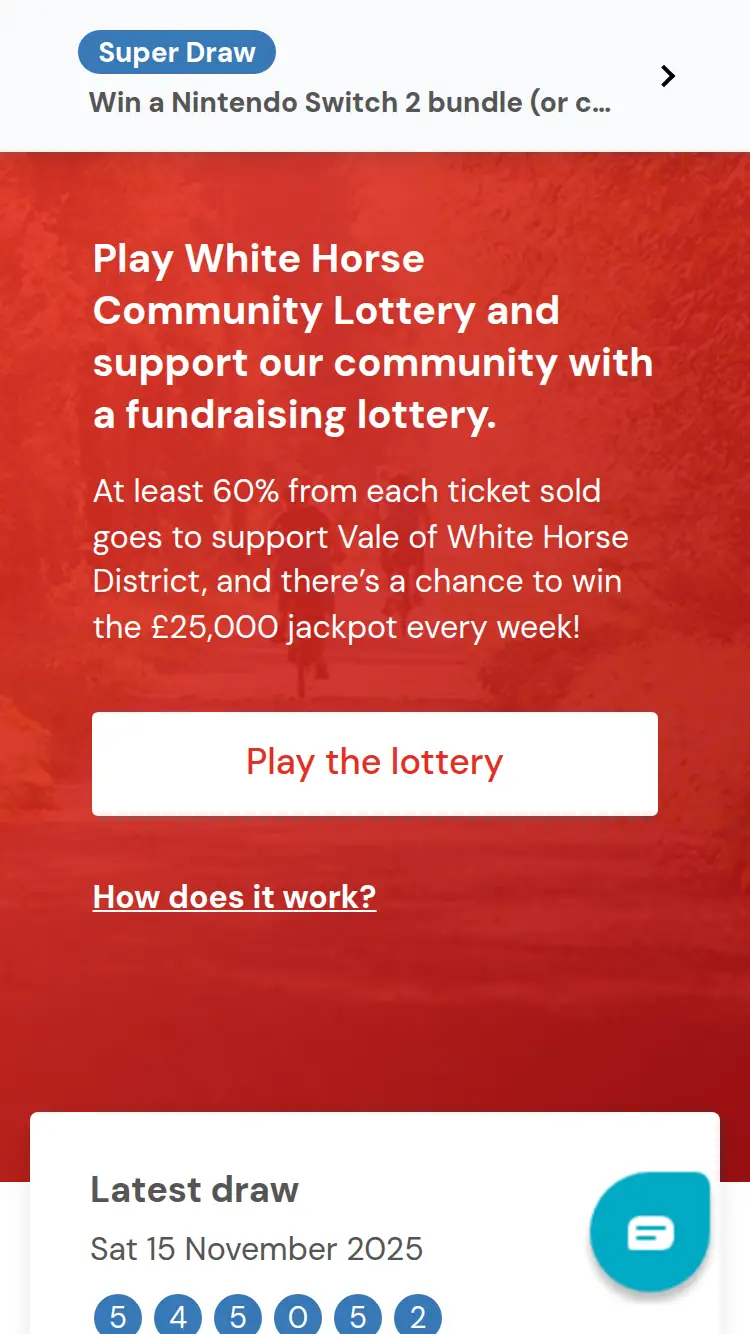Click the white speech bubble inside chat button
The image size is (750, 1334).
point(649,1231)
